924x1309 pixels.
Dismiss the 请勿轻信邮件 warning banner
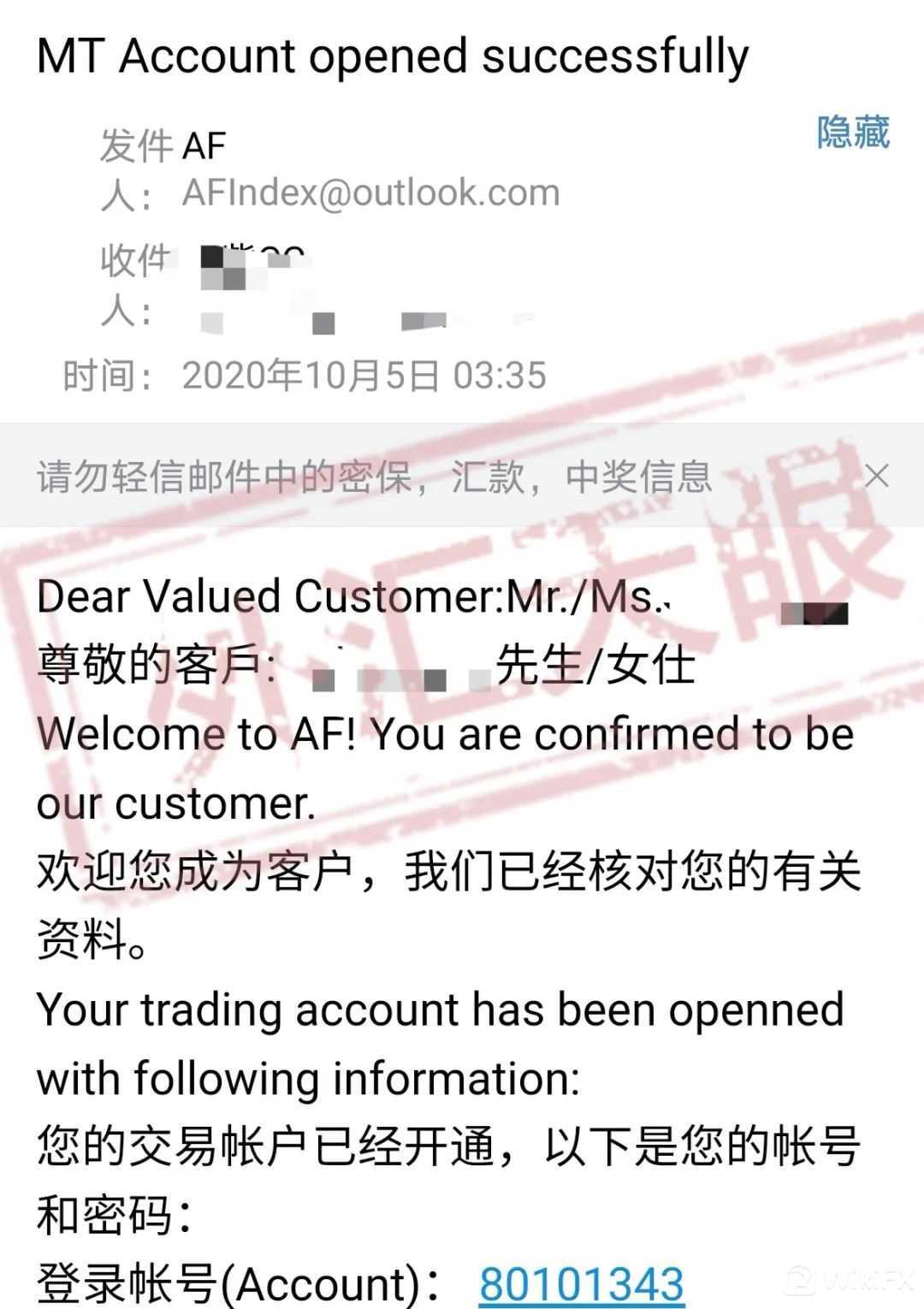point(877,476)
